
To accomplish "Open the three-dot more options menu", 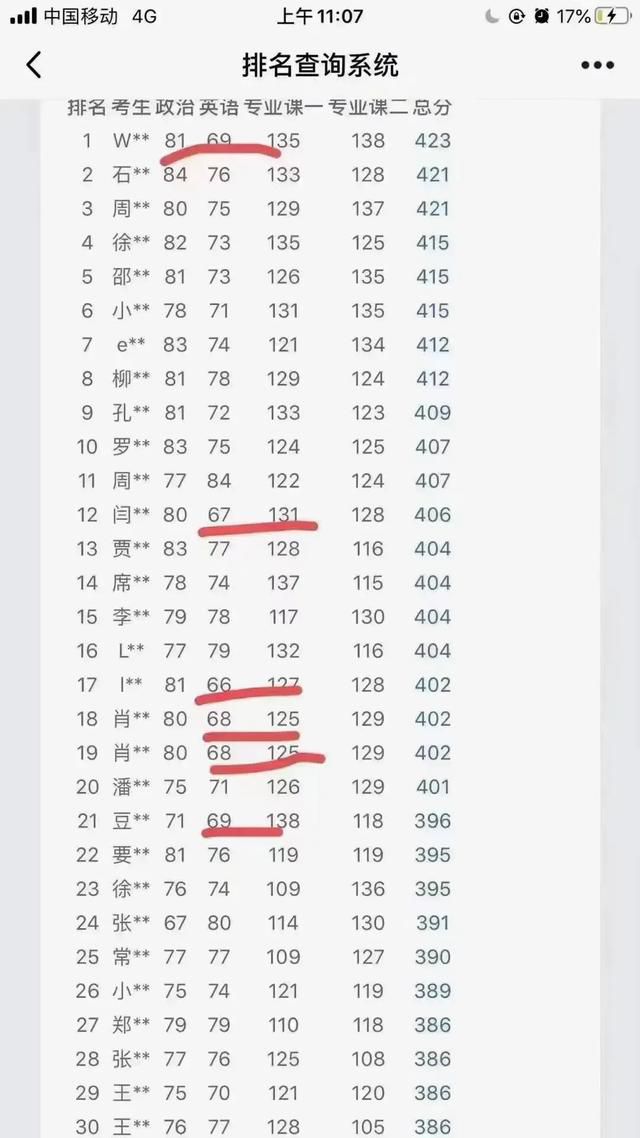I will [x=597, y=65].
